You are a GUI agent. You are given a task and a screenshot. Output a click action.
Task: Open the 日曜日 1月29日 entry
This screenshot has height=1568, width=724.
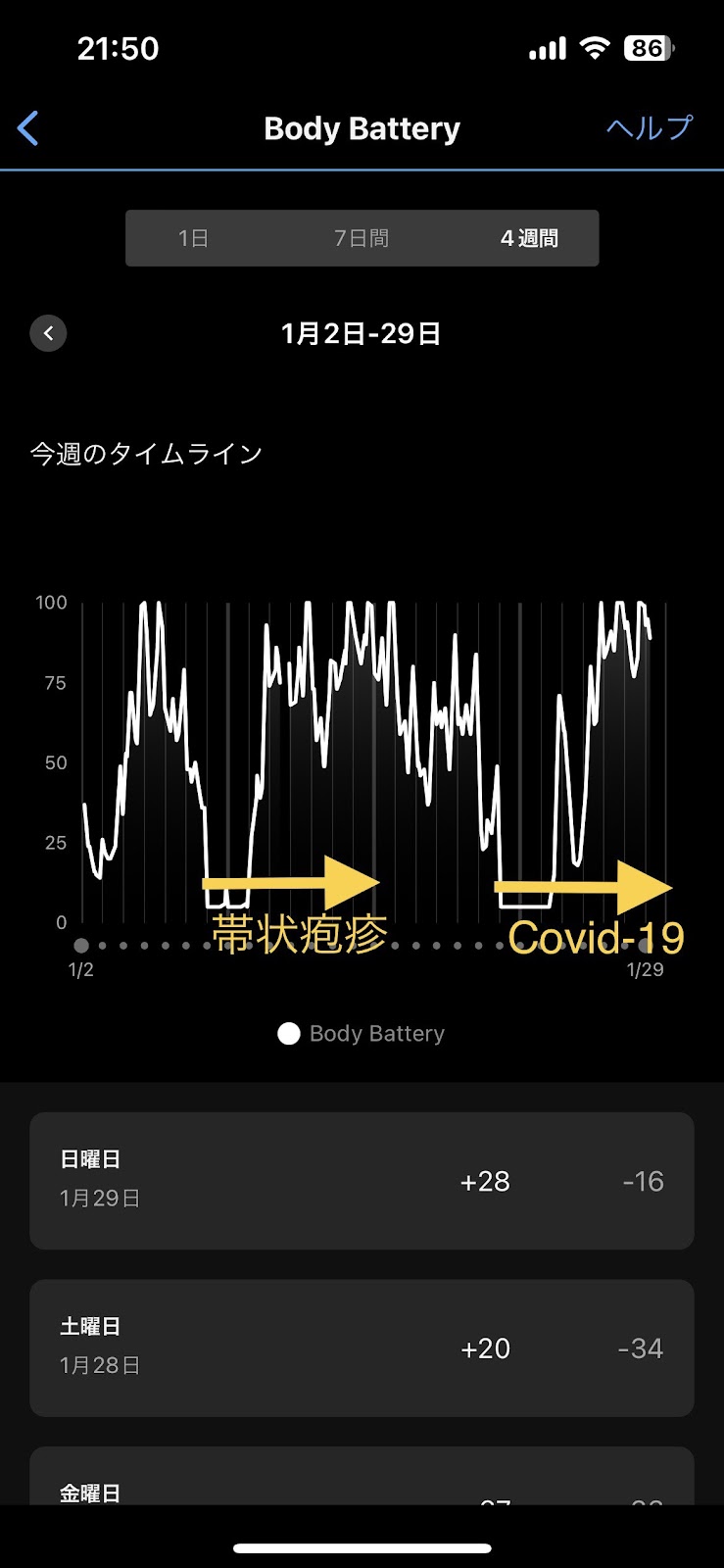(x=362, y=1181)
